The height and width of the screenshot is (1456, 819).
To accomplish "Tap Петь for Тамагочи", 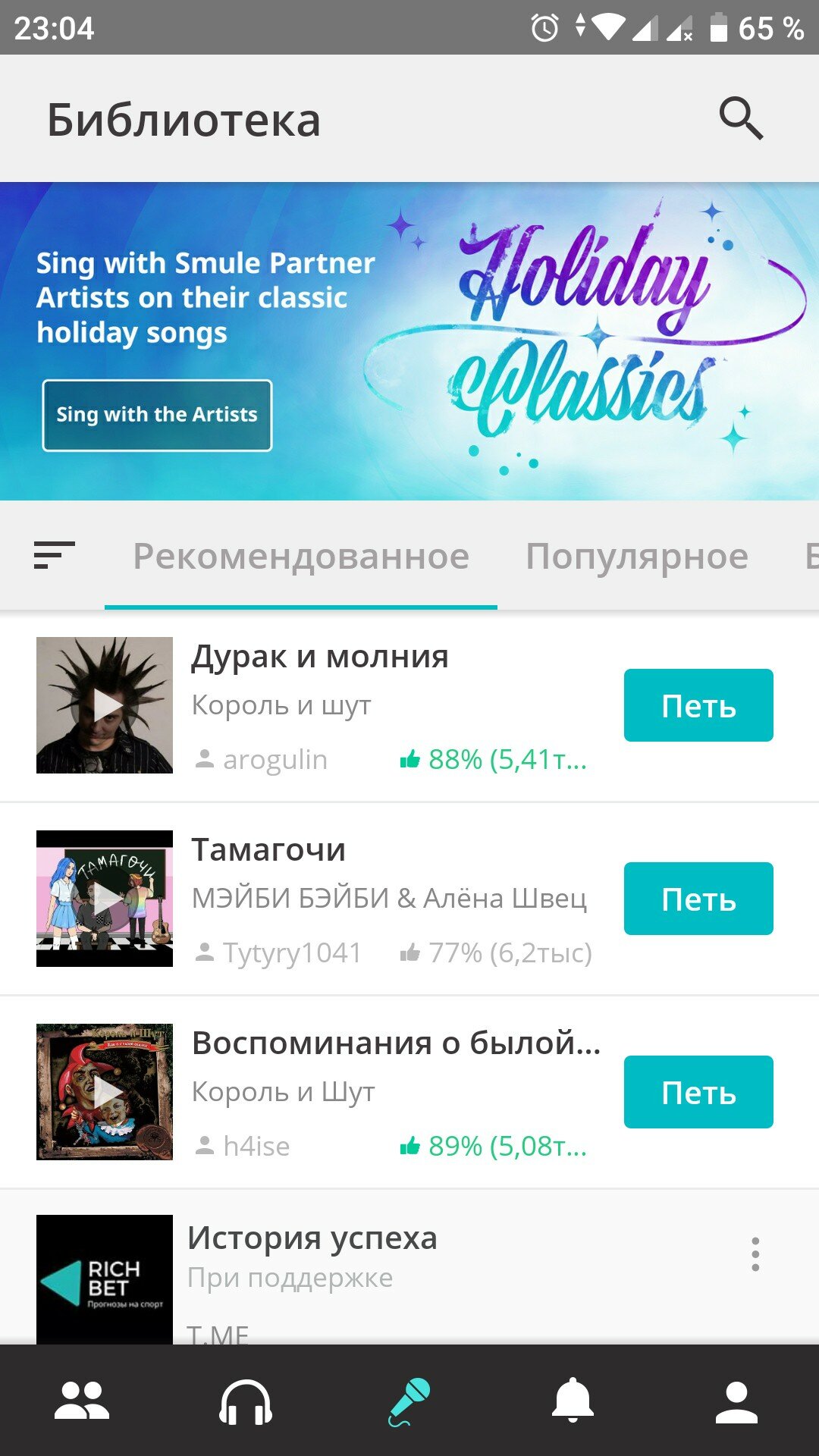I will 698,899.
